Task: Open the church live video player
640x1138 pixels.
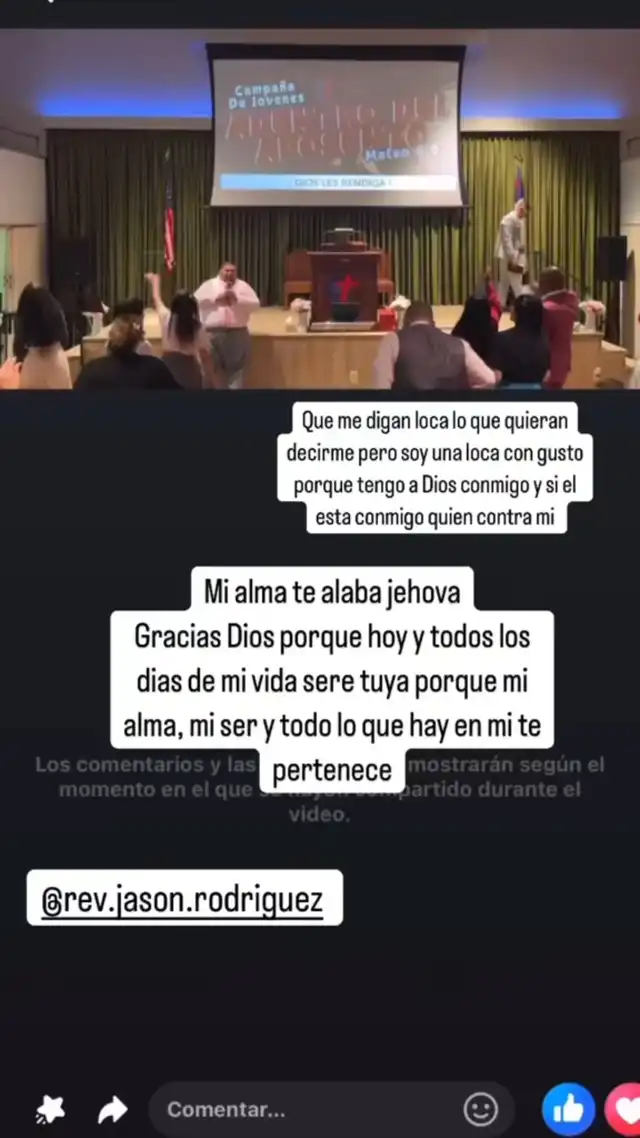Action: (320, 208)
